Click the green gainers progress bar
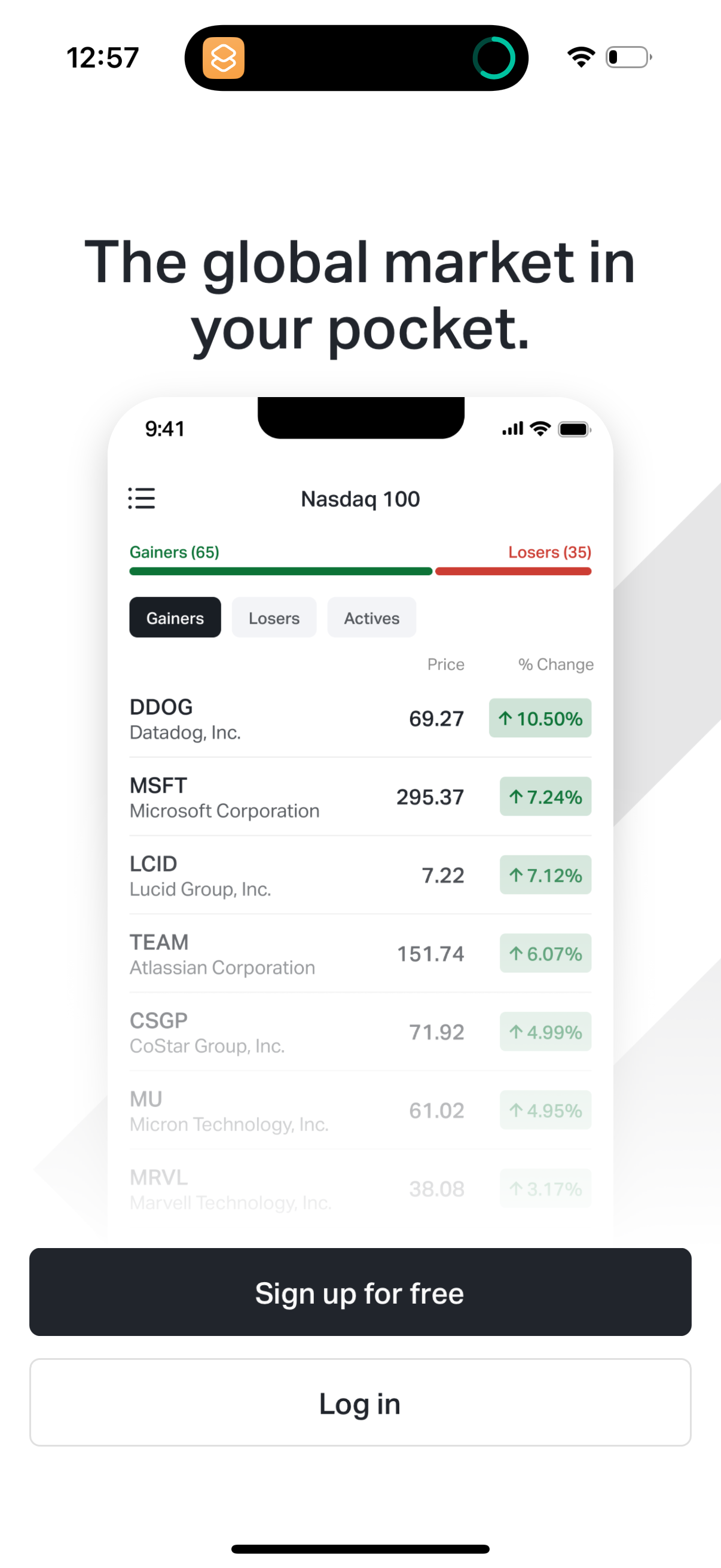 [x=280, y=571]
